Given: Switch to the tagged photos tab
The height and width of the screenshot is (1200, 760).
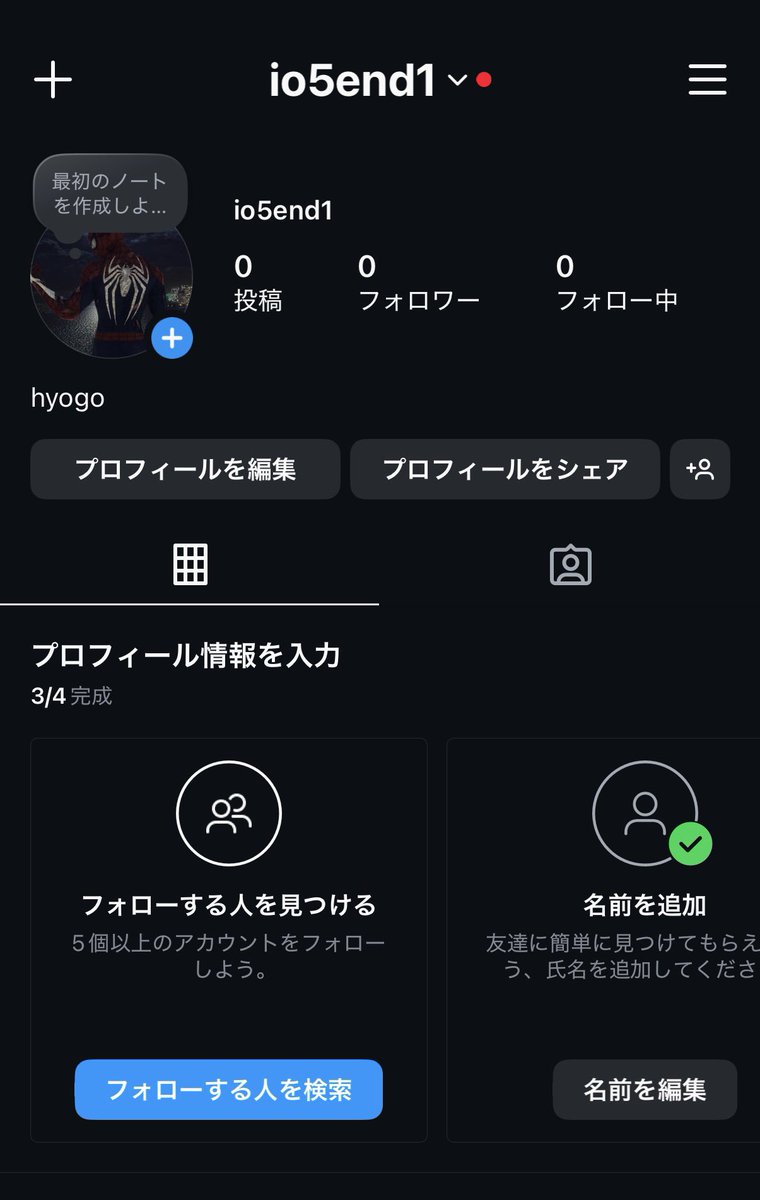Looking at the screenshot, I should (570, 566).
